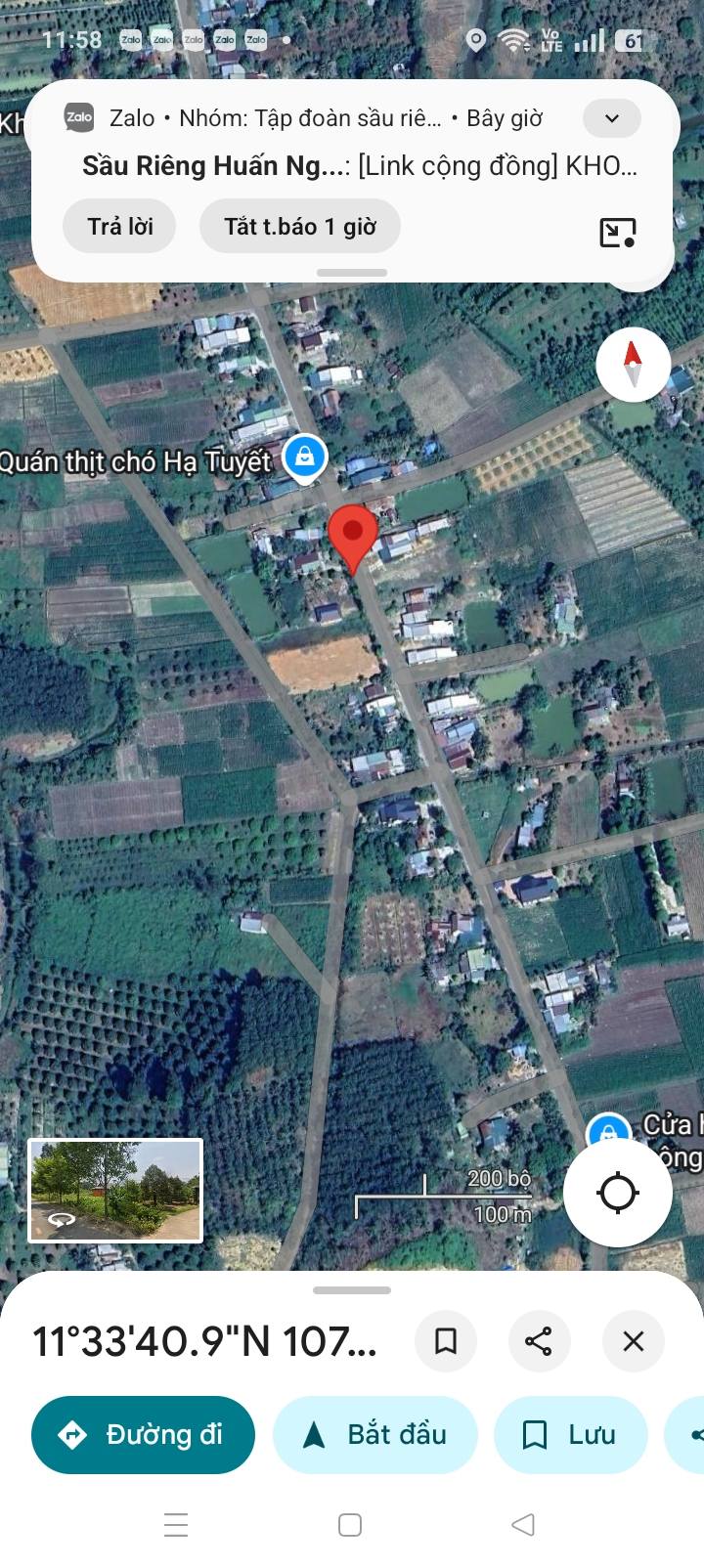
Task: Open the Street View thumbnail preview
Action: point(115,1191)
